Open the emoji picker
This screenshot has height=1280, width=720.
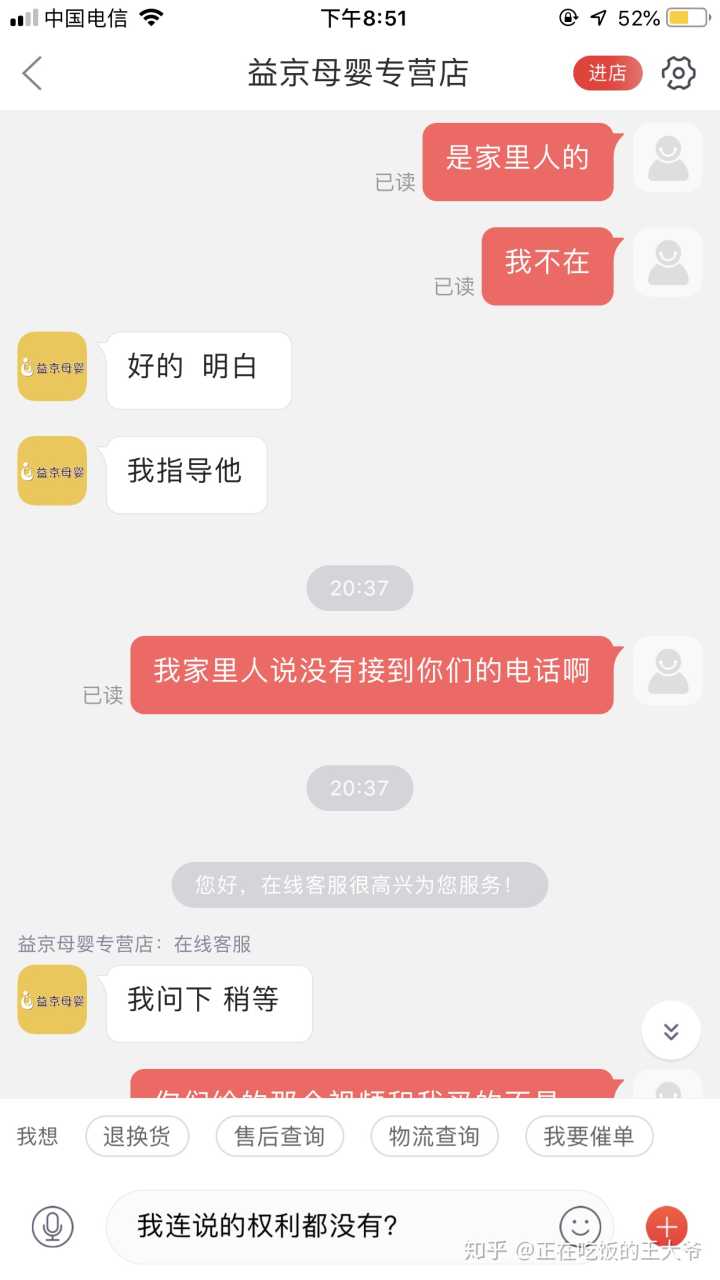tap(580, 1226)
